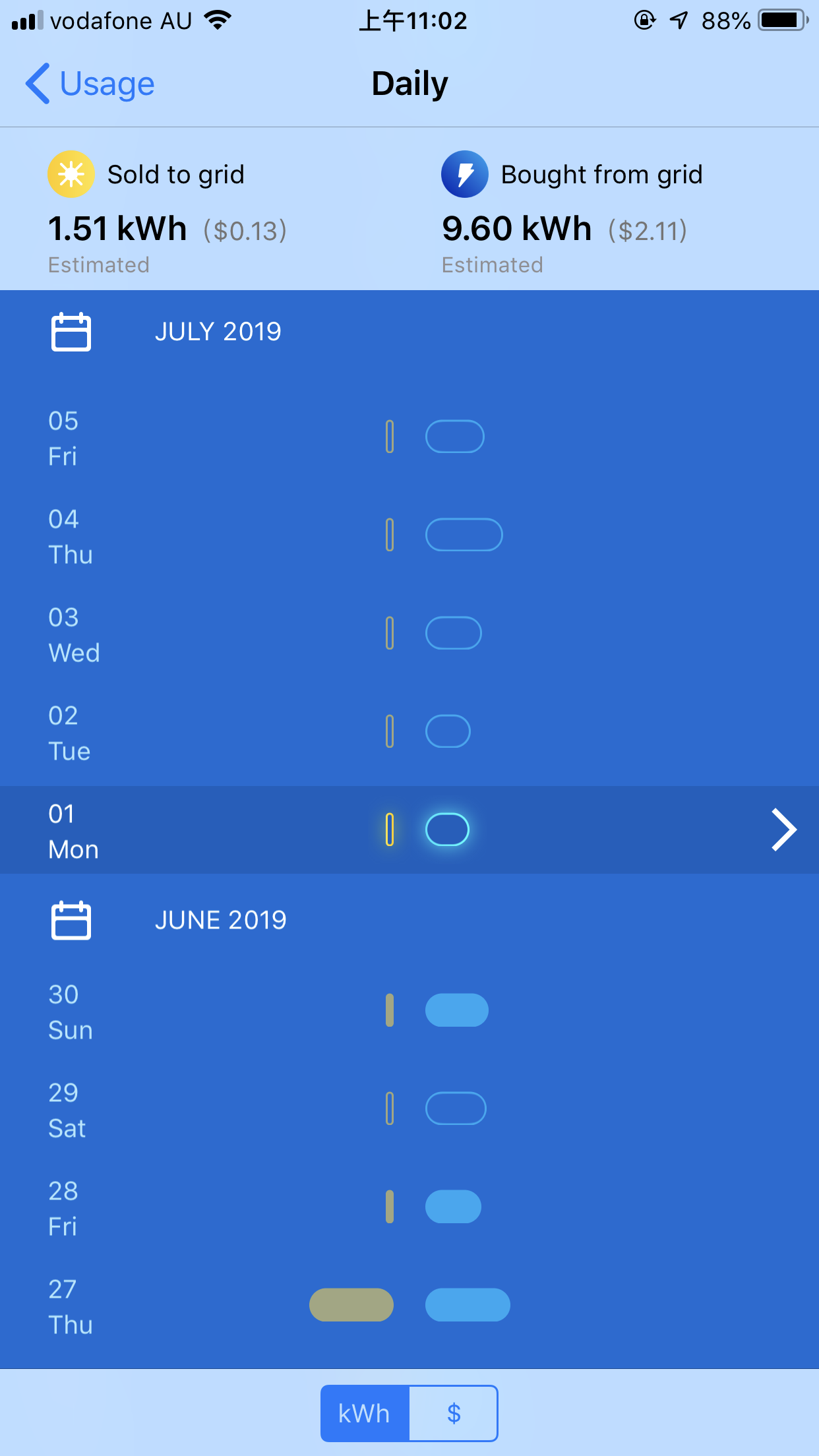The height and width of the screenshot is (1456, 819).
Task: Select Friday 28 June usage row
Action: [409, 1207]
